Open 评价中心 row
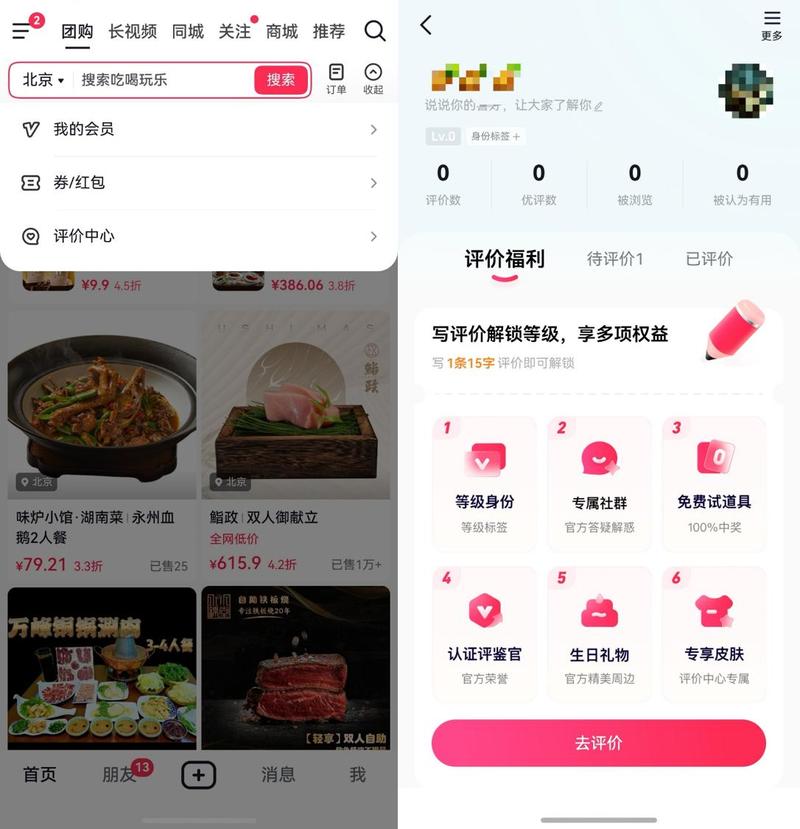The image size is (800, 829). [199, 236]
